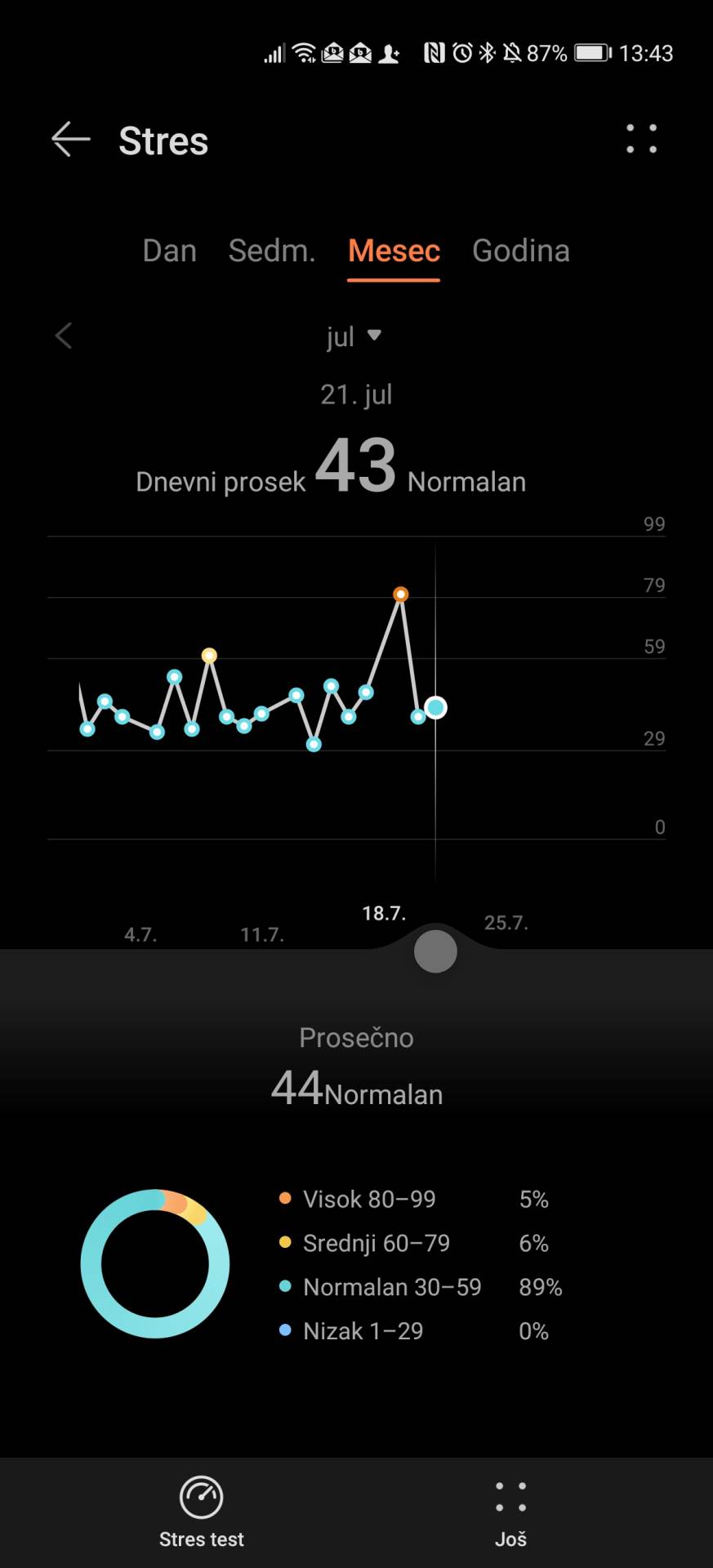Start the Stres test
Viewport: 713px width, 1568px height.
tap(201, 1511)
